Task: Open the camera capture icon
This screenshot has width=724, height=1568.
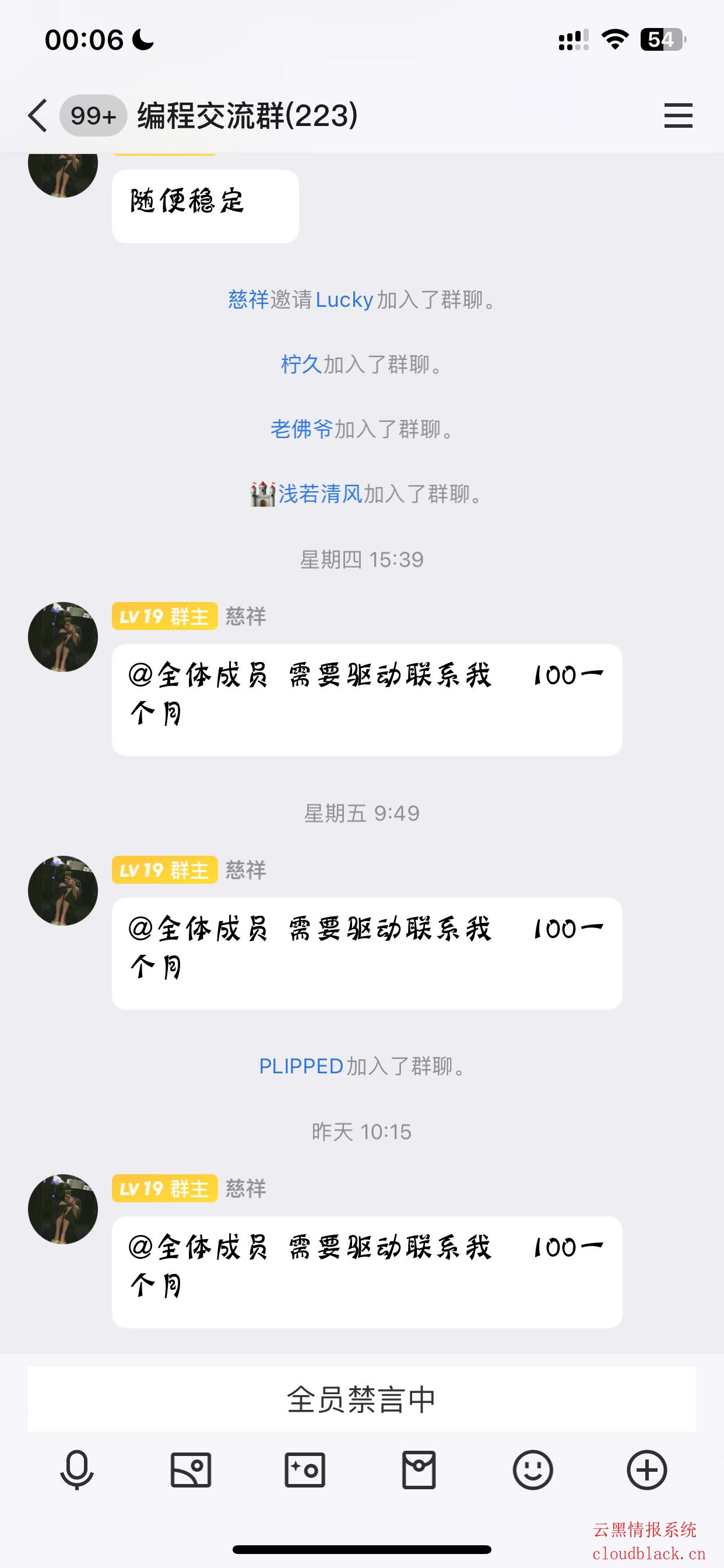Action: point(305,1470)
